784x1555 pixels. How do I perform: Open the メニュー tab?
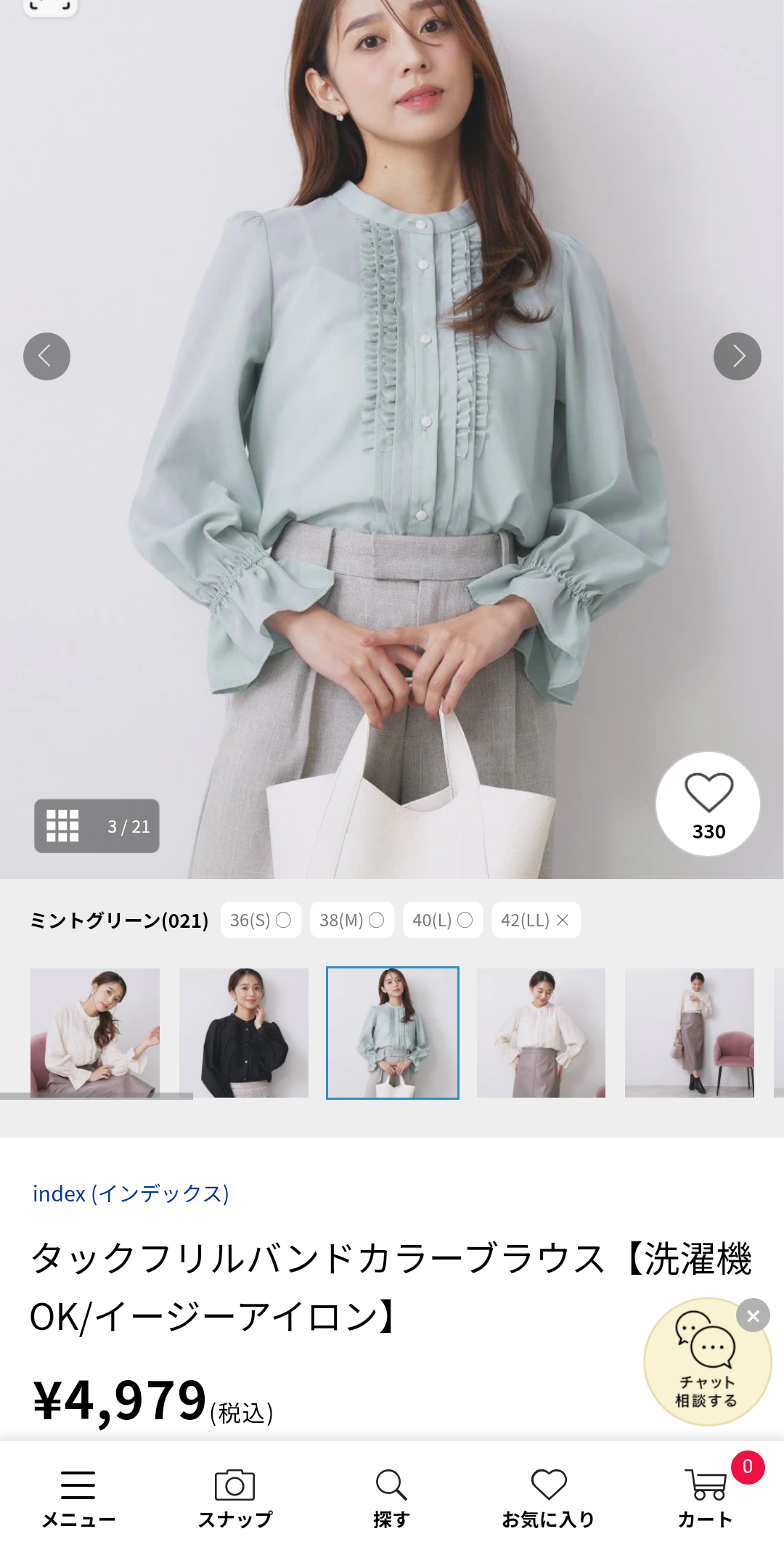point(78,1498)
